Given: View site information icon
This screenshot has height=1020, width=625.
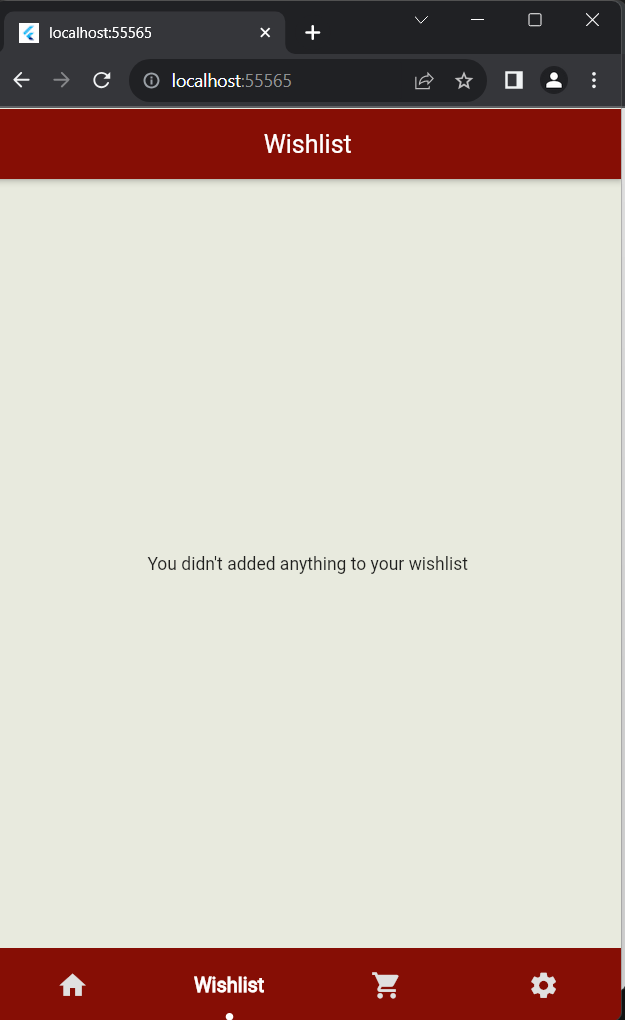Looking at the screenshot, I should [152, 81].
